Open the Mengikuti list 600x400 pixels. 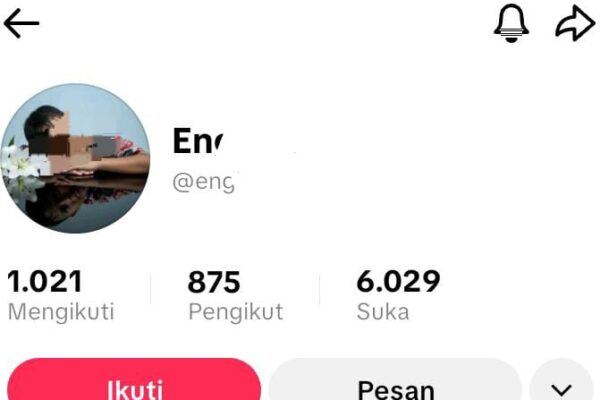[60, 297]
